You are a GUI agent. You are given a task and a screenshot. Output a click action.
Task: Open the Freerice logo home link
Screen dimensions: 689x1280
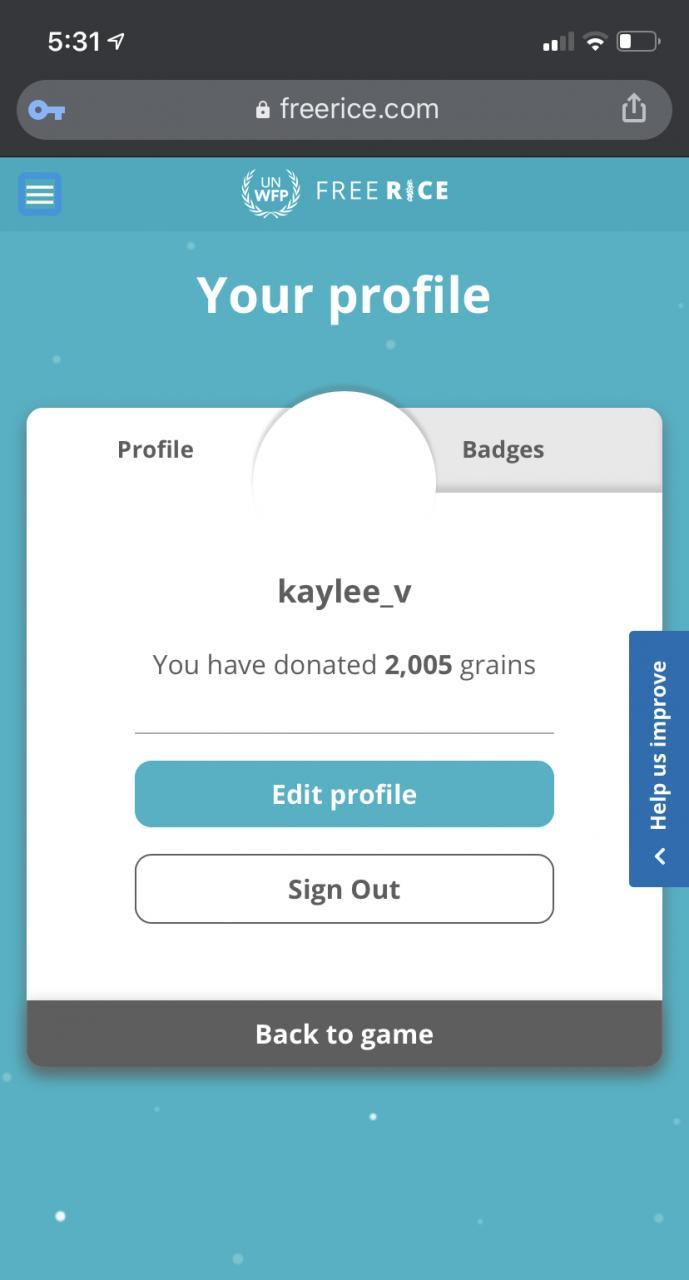[345, 192]
